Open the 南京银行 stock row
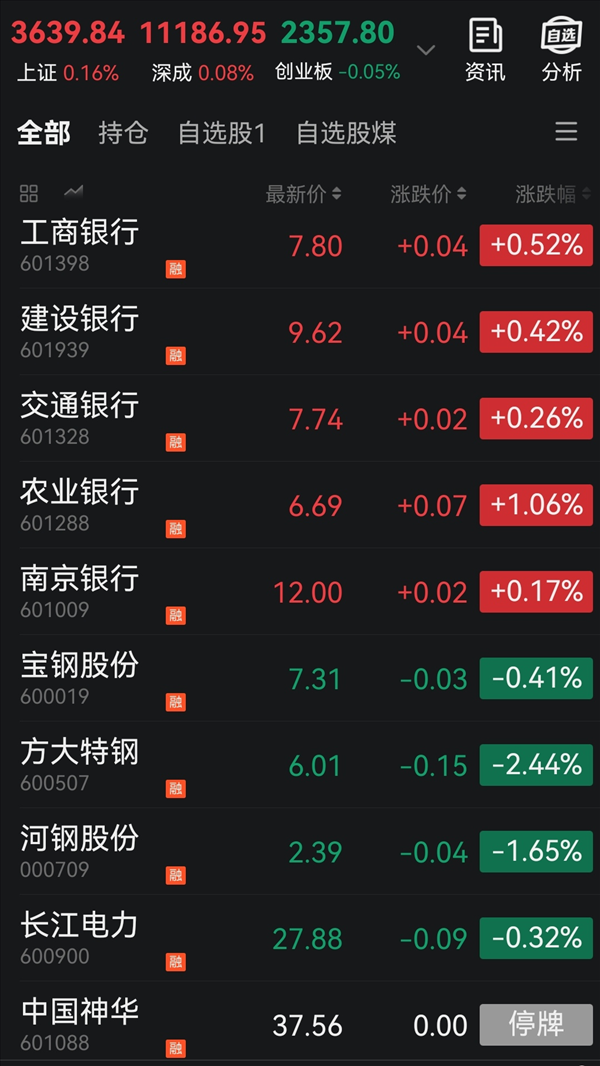The image size is (600, 1066). coord(300,591)
